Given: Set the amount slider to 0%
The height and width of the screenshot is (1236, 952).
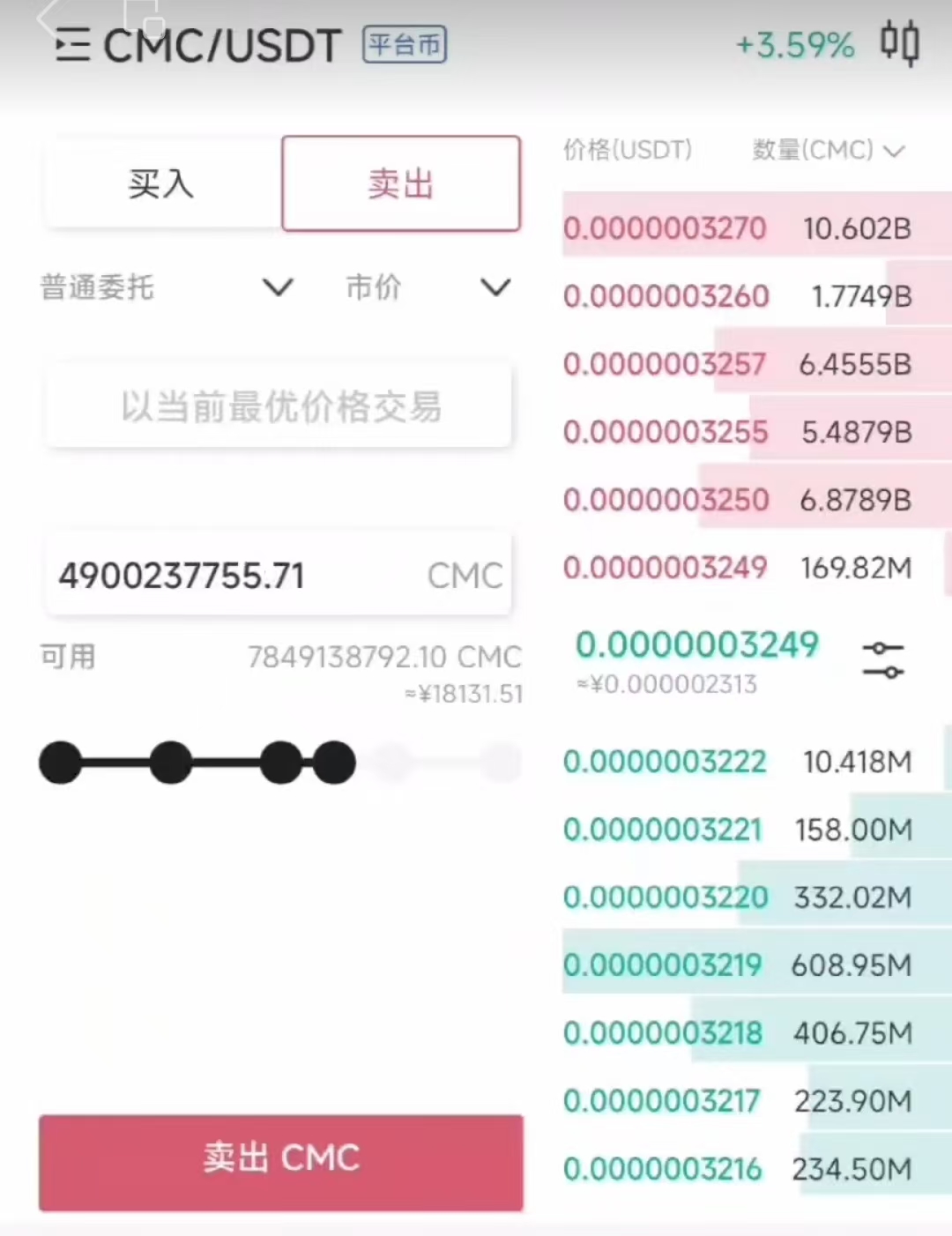Looking at the screenshot, I should click(x=60, y=763).
